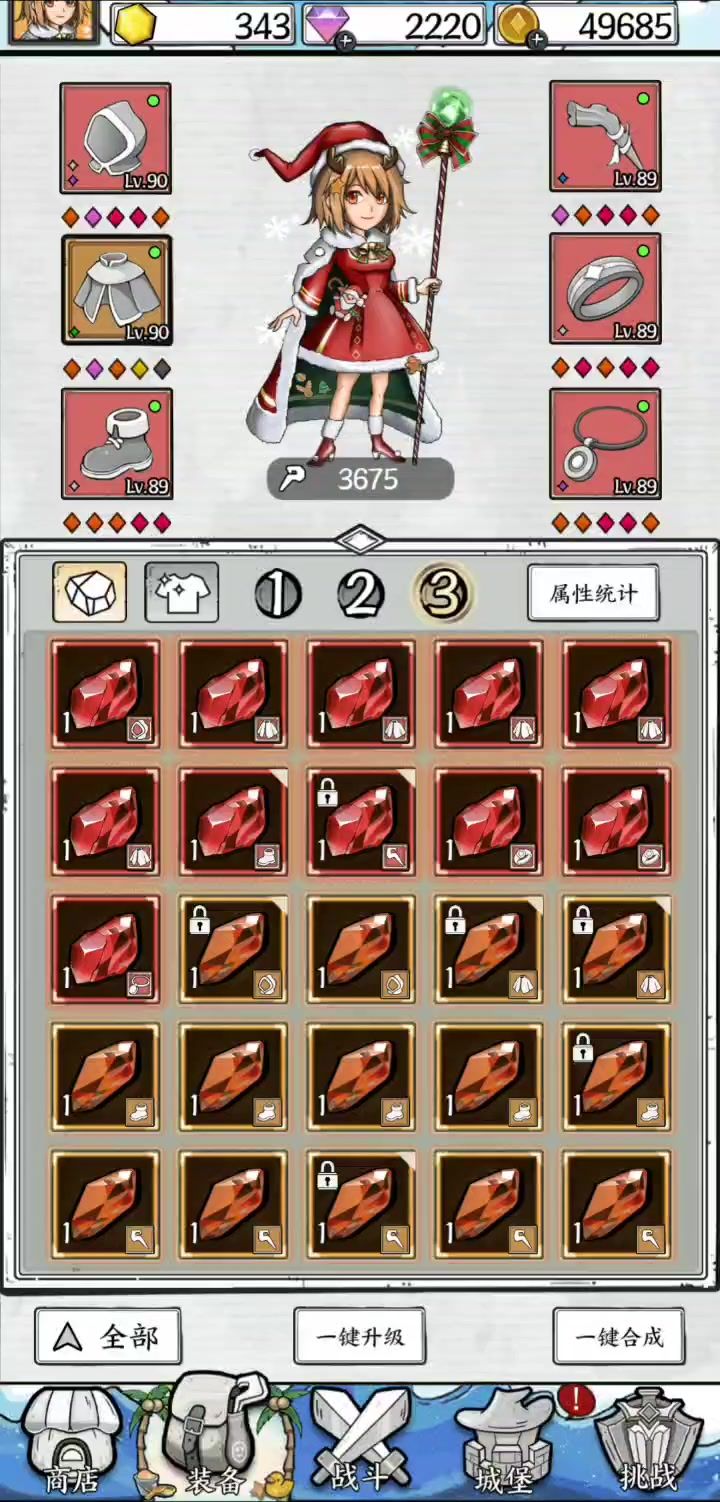
Task: Open the player avatar profile
Action: [52, 20]
